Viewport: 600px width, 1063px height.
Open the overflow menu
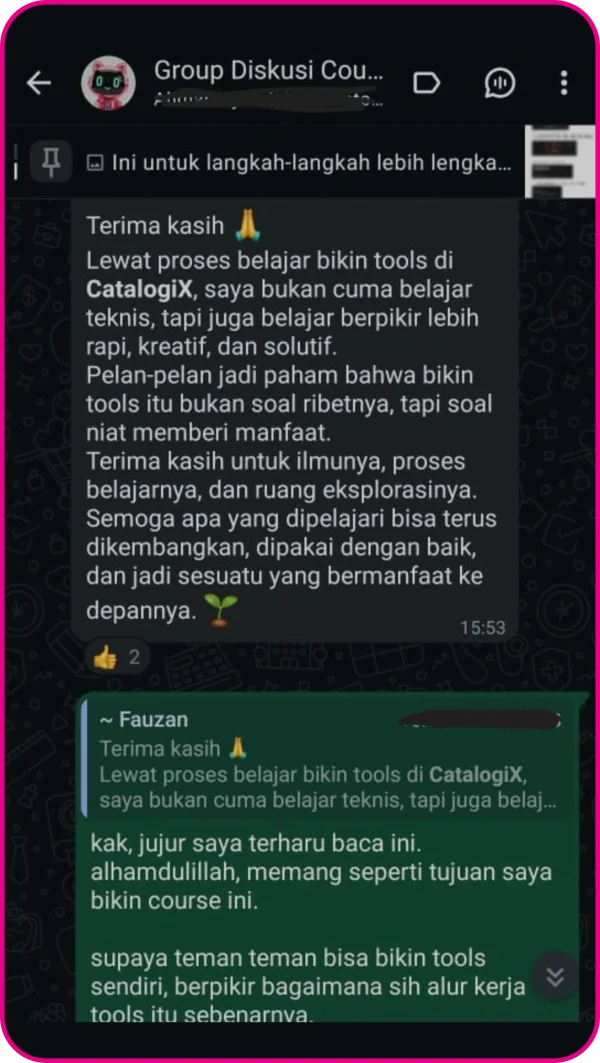pyautogui.click(x=564, y=83)
